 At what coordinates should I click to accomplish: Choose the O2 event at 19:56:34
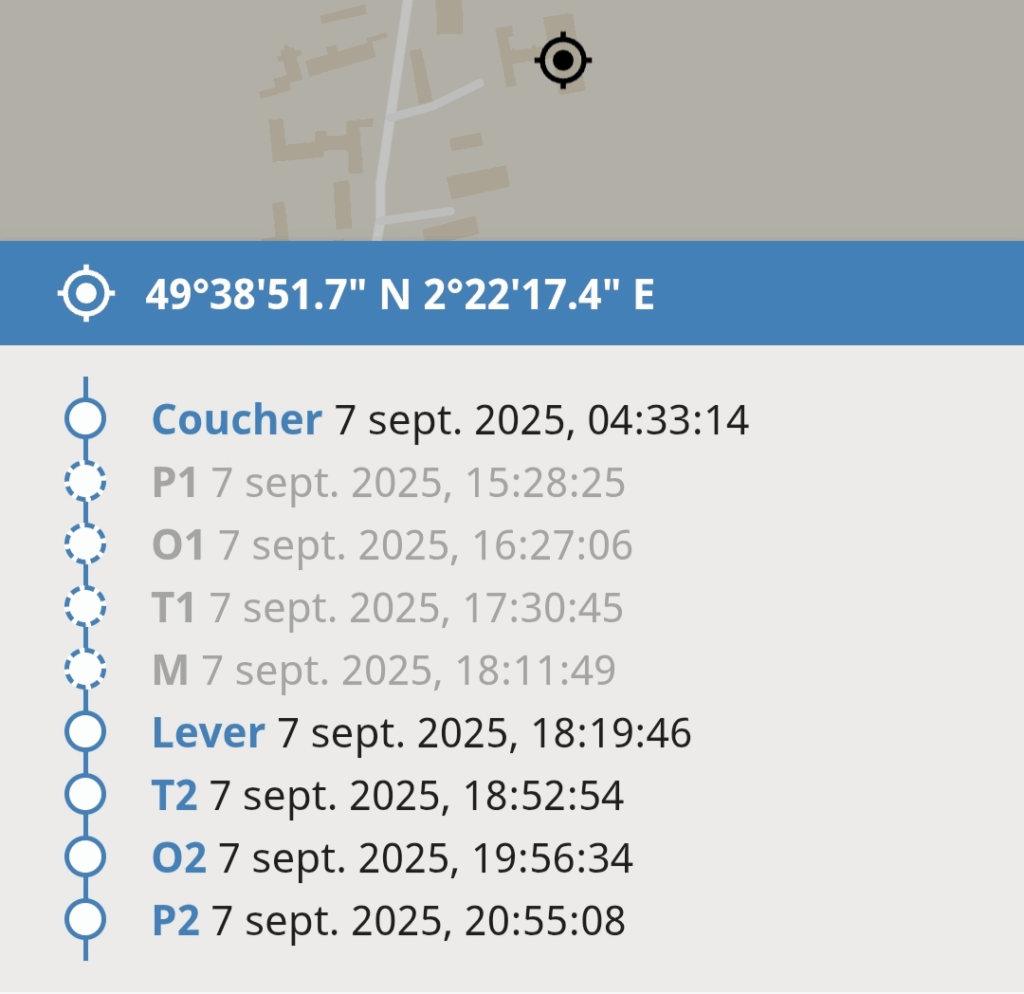point(391,858)
